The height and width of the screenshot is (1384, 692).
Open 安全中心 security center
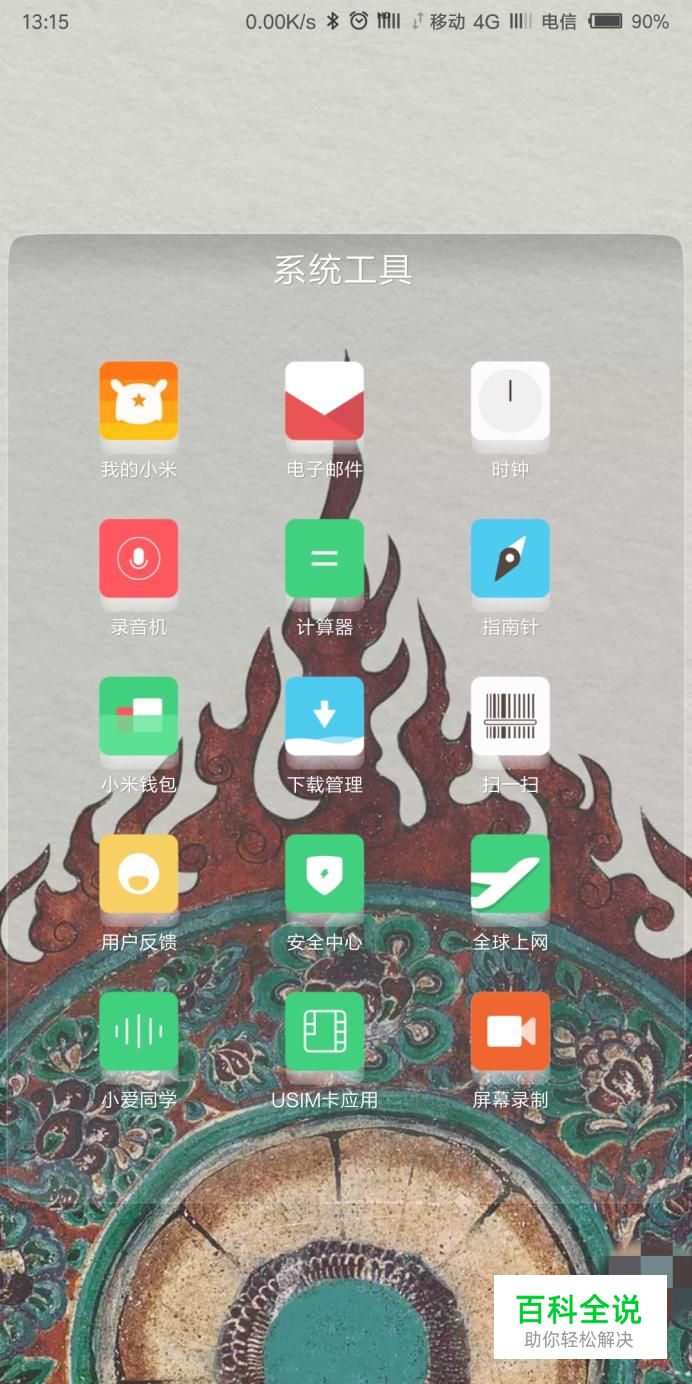(324, 874)
